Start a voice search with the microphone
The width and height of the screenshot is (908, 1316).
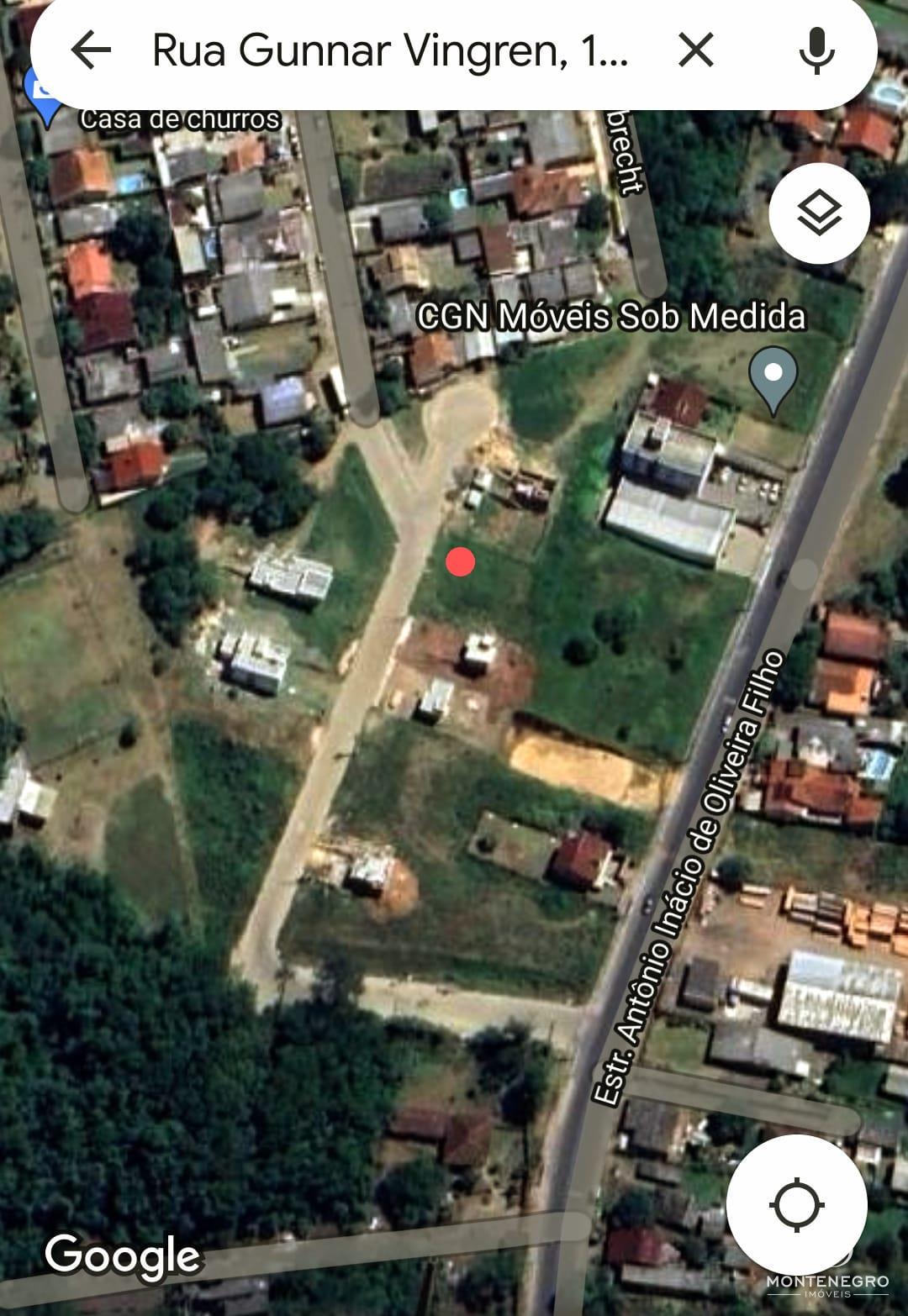816,50
